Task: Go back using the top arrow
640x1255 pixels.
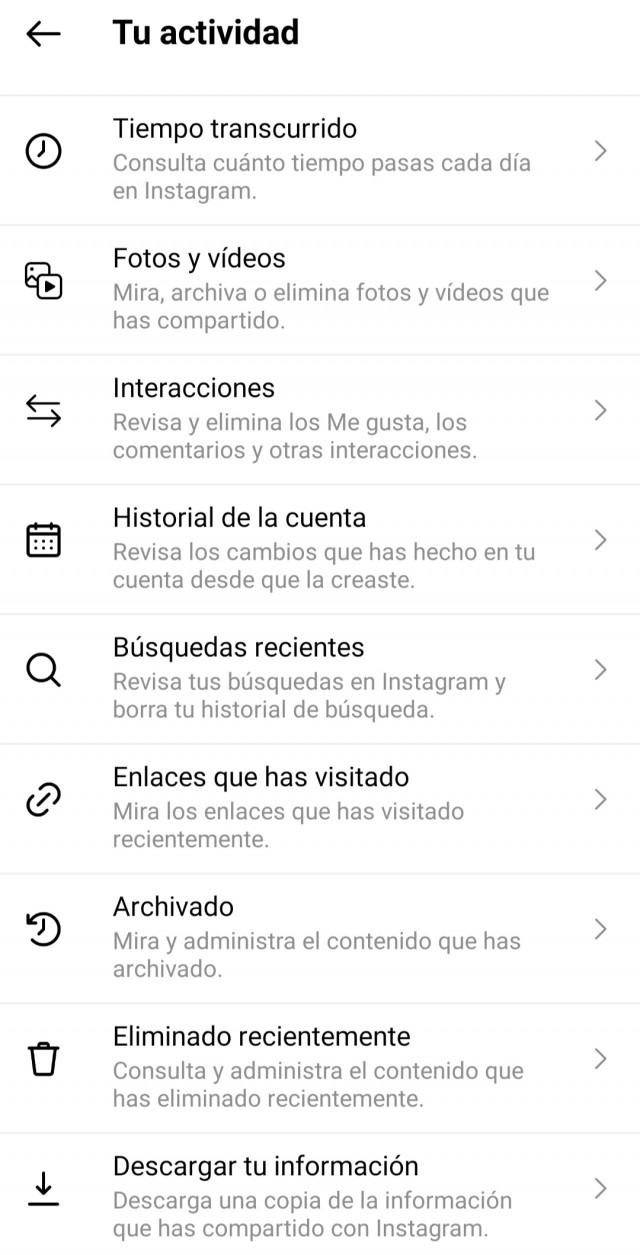Action: point(43,33)
